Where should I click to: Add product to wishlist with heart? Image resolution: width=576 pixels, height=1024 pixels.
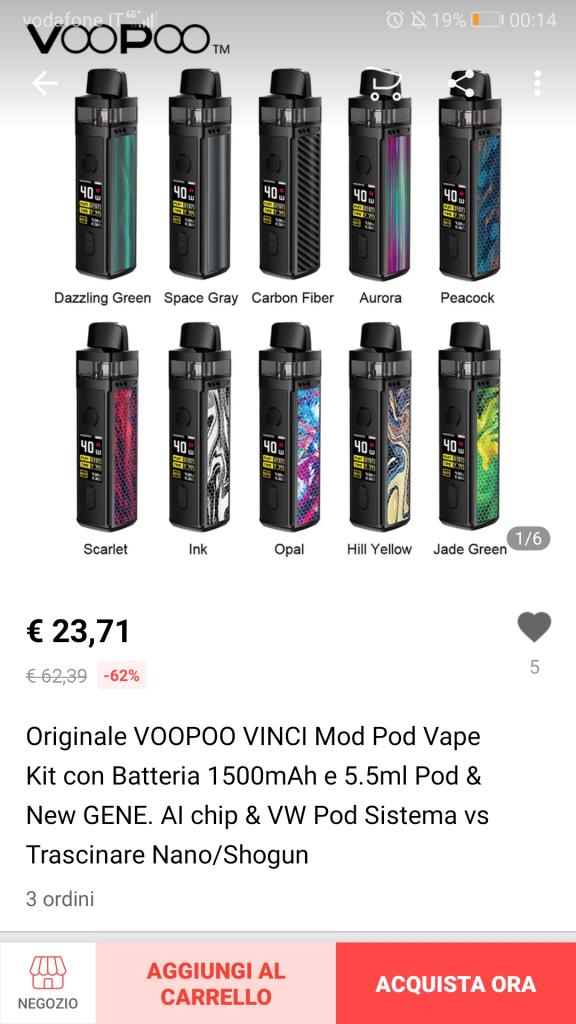click(x=534, y=627)
